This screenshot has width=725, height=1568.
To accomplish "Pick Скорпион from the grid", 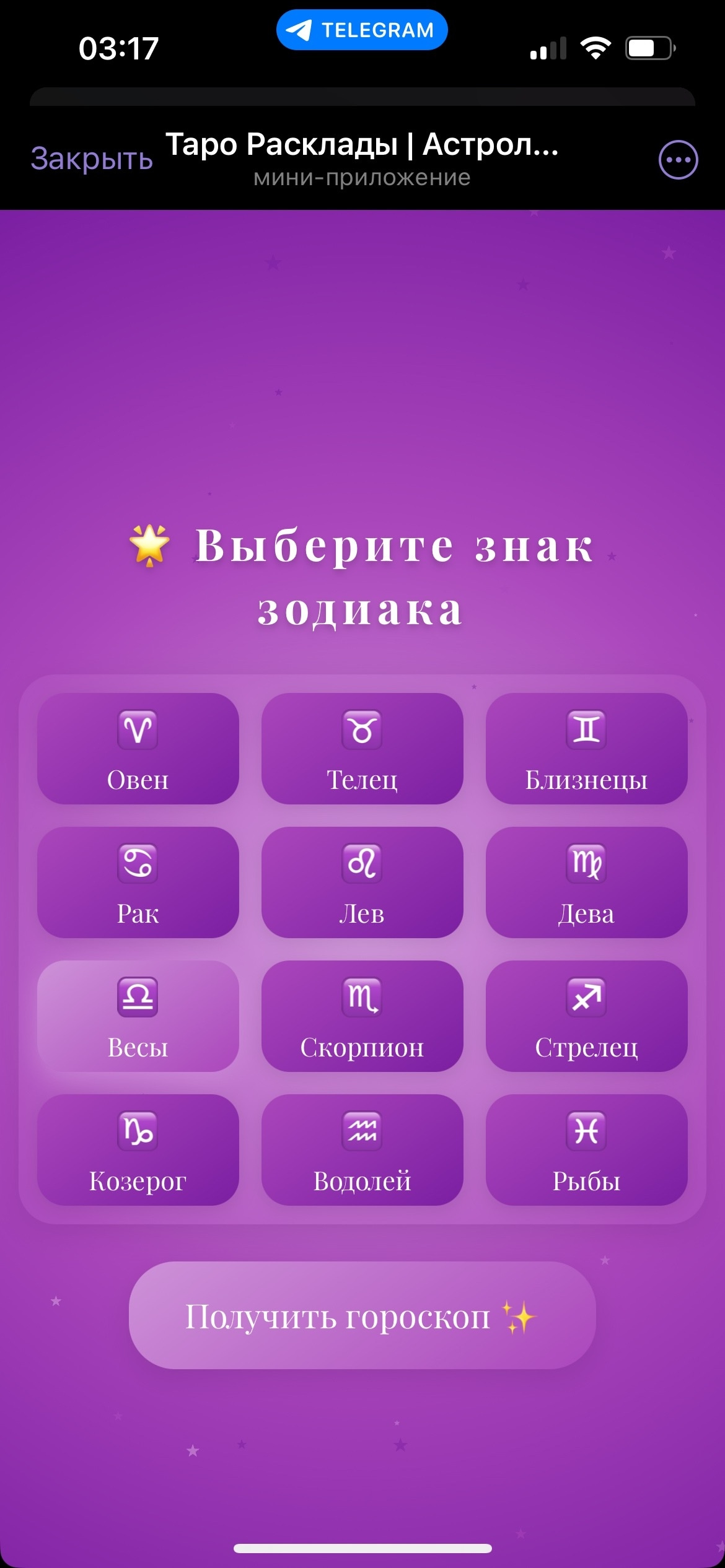I will (x=362, y=1016).
